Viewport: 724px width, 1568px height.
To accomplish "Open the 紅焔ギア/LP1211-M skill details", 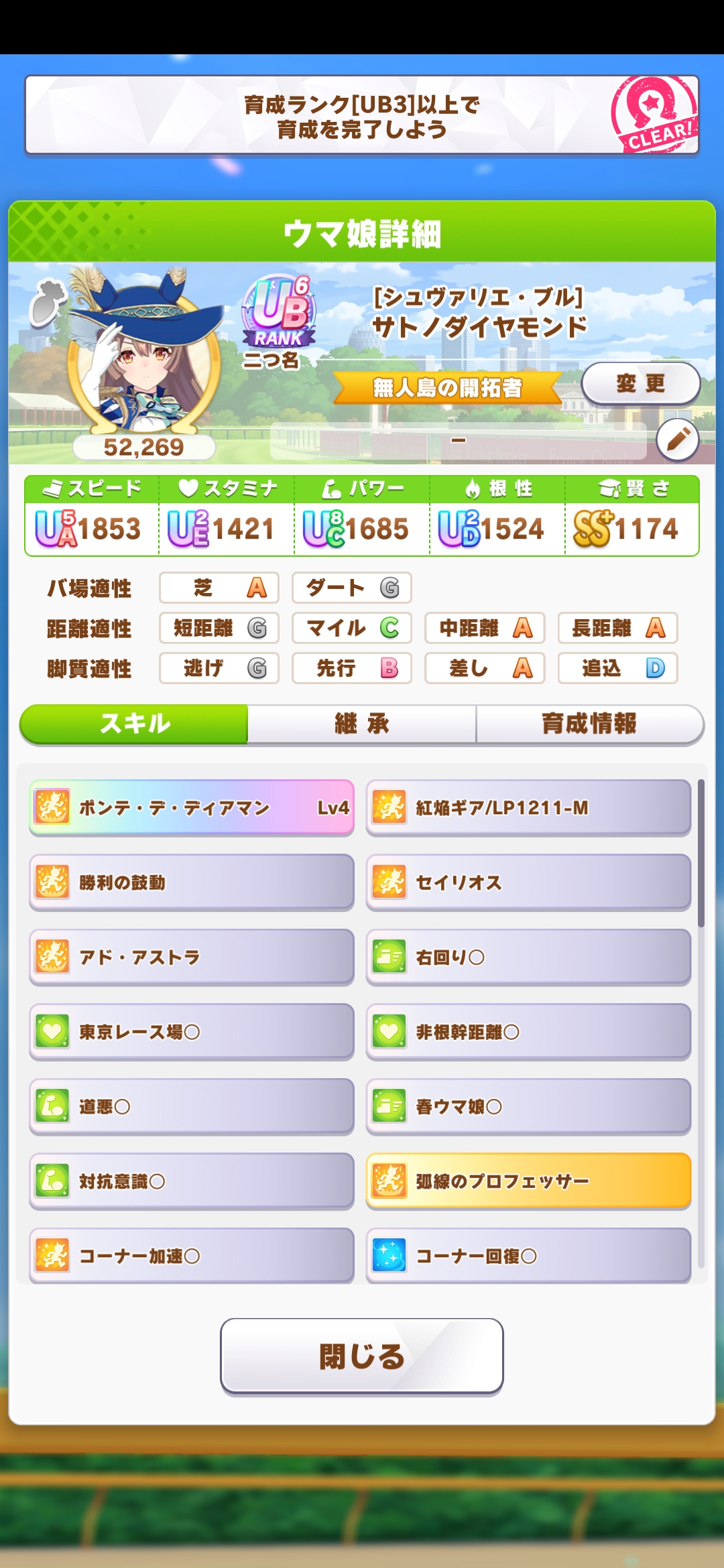I will (528, 807).
